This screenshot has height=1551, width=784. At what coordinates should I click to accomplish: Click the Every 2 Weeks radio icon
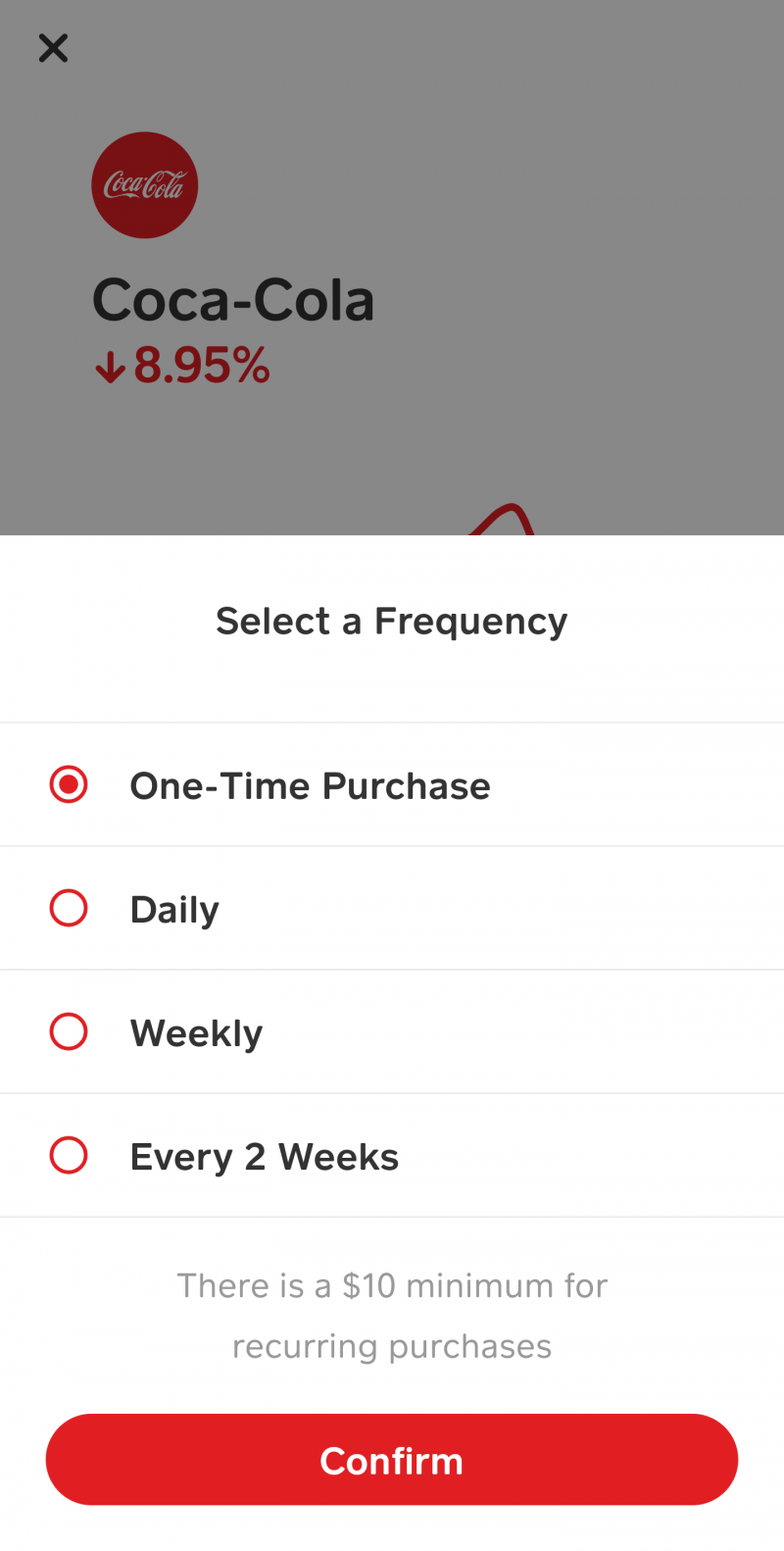click(x=69, y=1155)
